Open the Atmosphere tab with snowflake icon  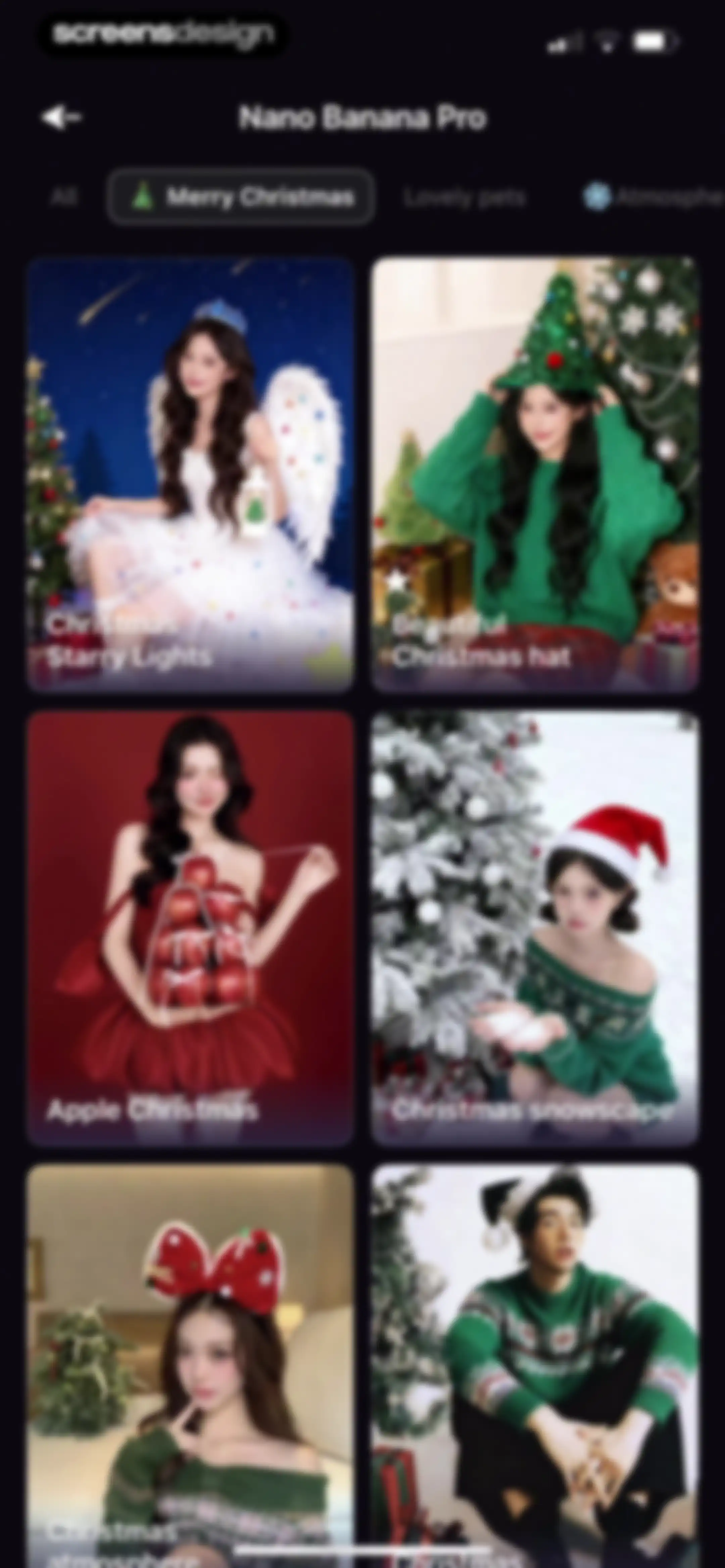click(x=653, y=197)
